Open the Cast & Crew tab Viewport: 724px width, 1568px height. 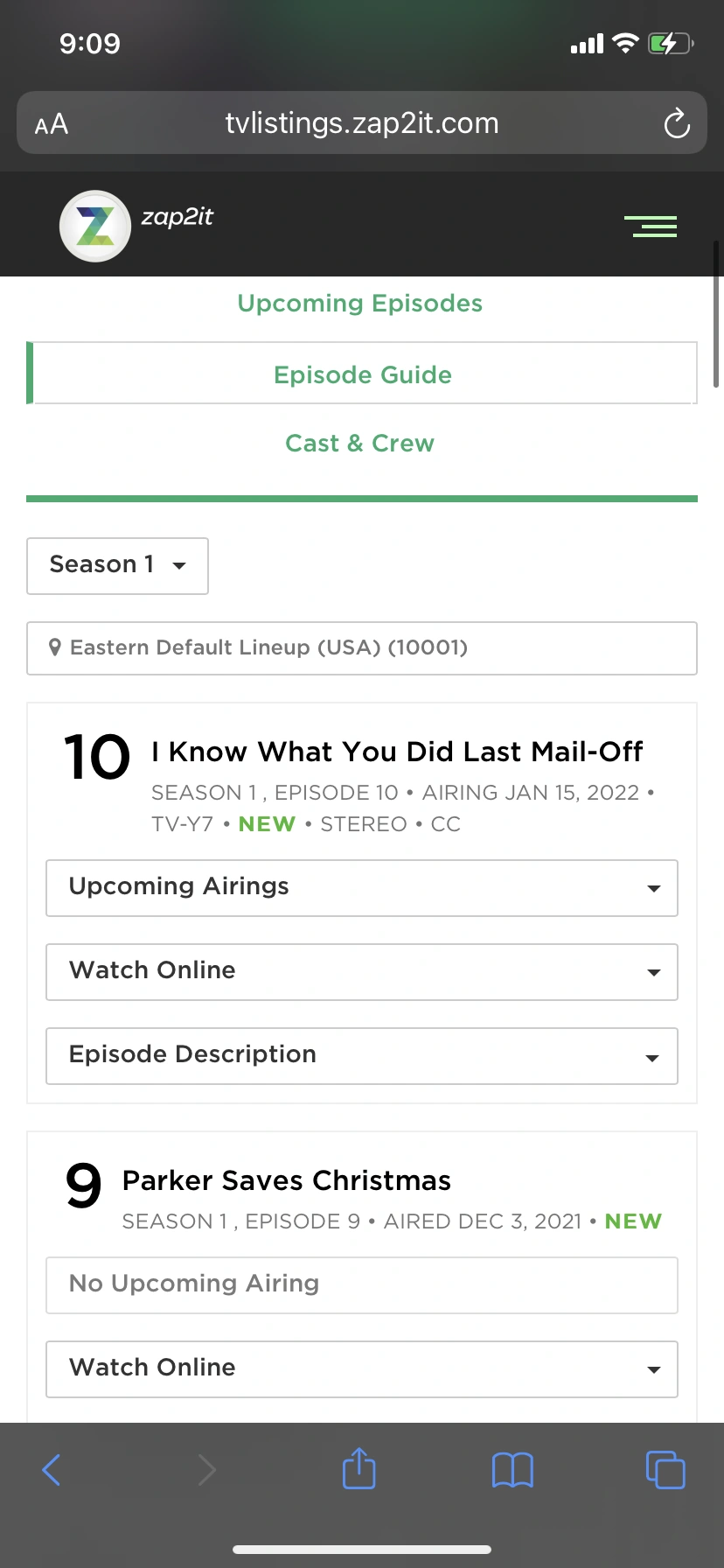360,444
